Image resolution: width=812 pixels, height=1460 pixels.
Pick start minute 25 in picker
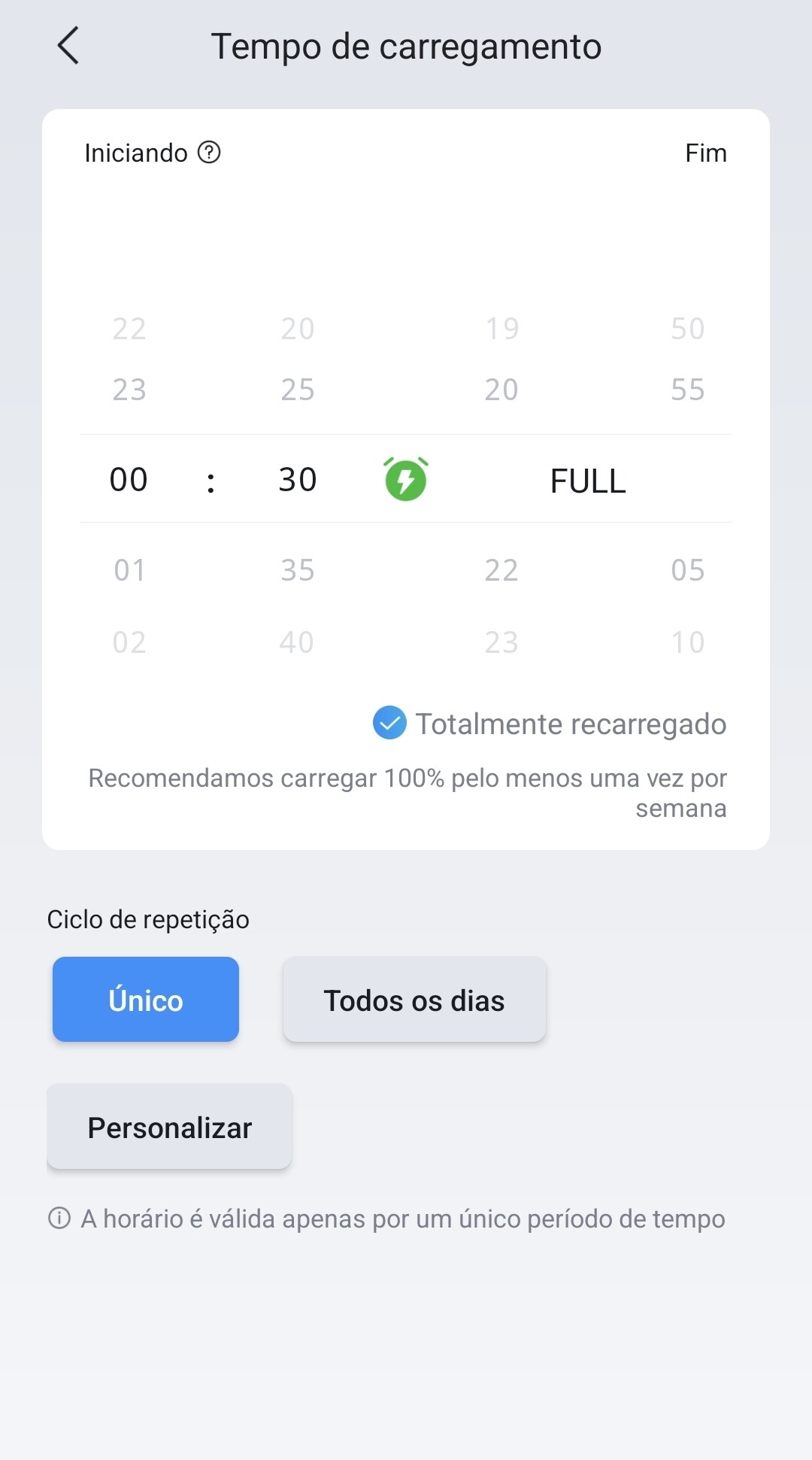(x=298, y=390)
